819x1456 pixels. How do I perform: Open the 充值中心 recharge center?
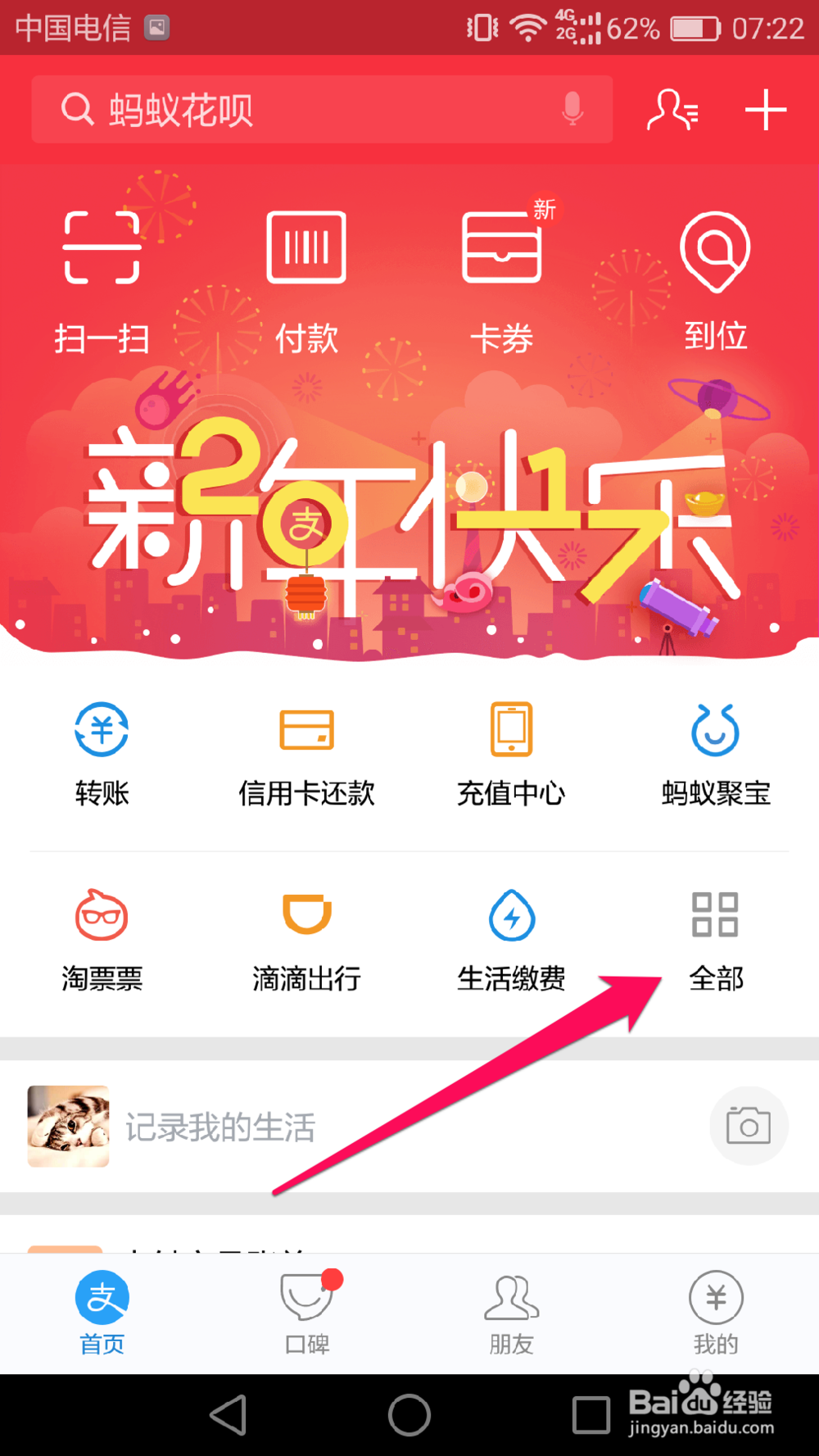tap(510, 750)
